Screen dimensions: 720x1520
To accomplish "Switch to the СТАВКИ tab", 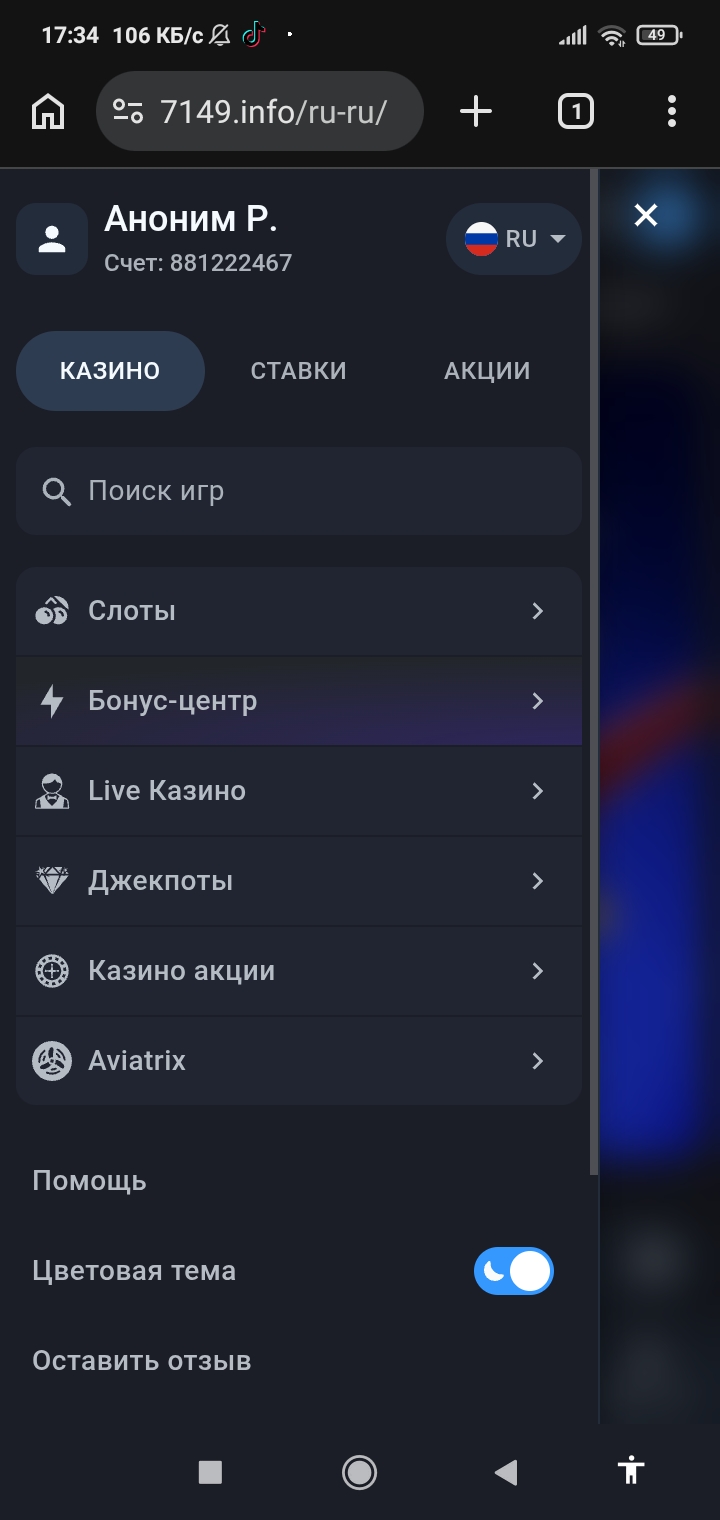I will coord(298,371).
